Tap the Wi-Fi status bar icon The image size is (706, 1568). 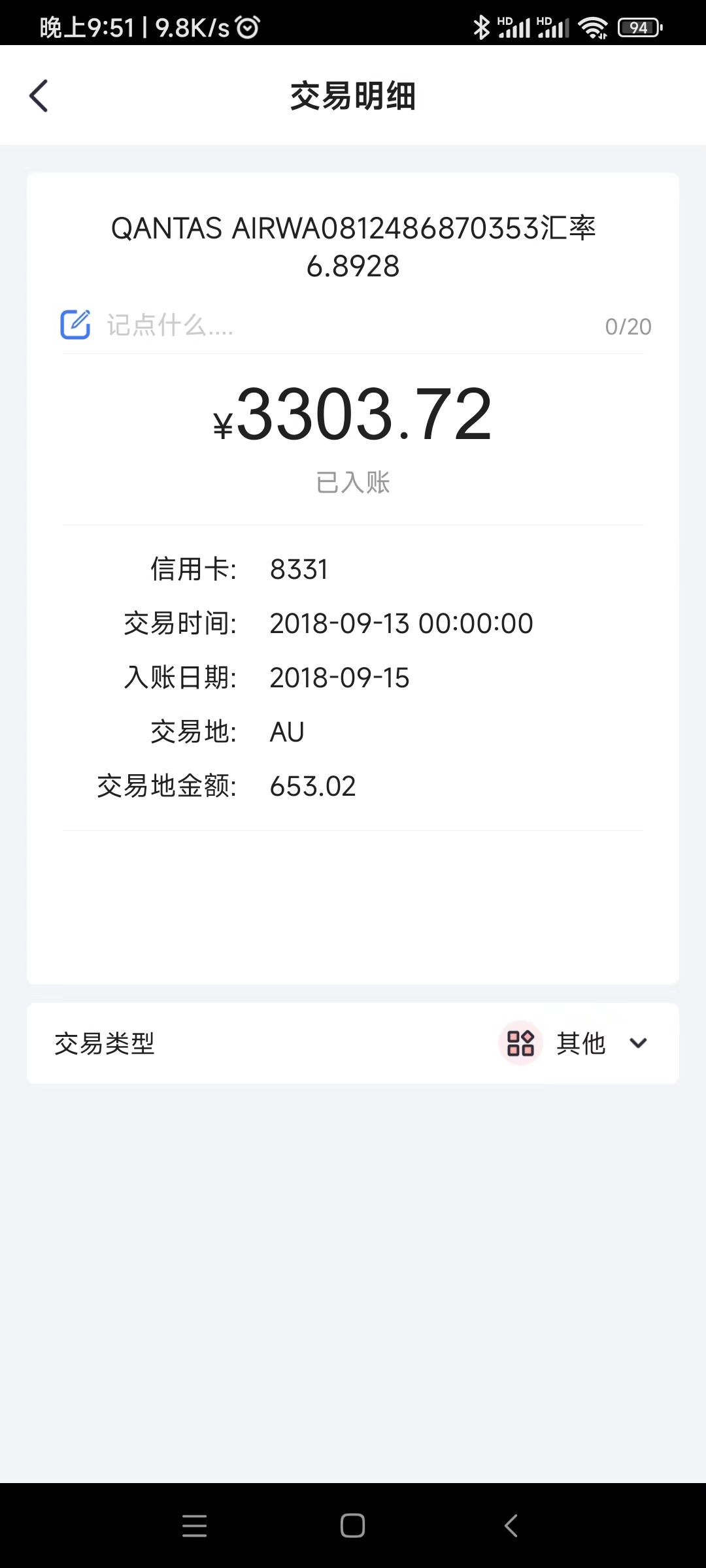pos(595,27)
